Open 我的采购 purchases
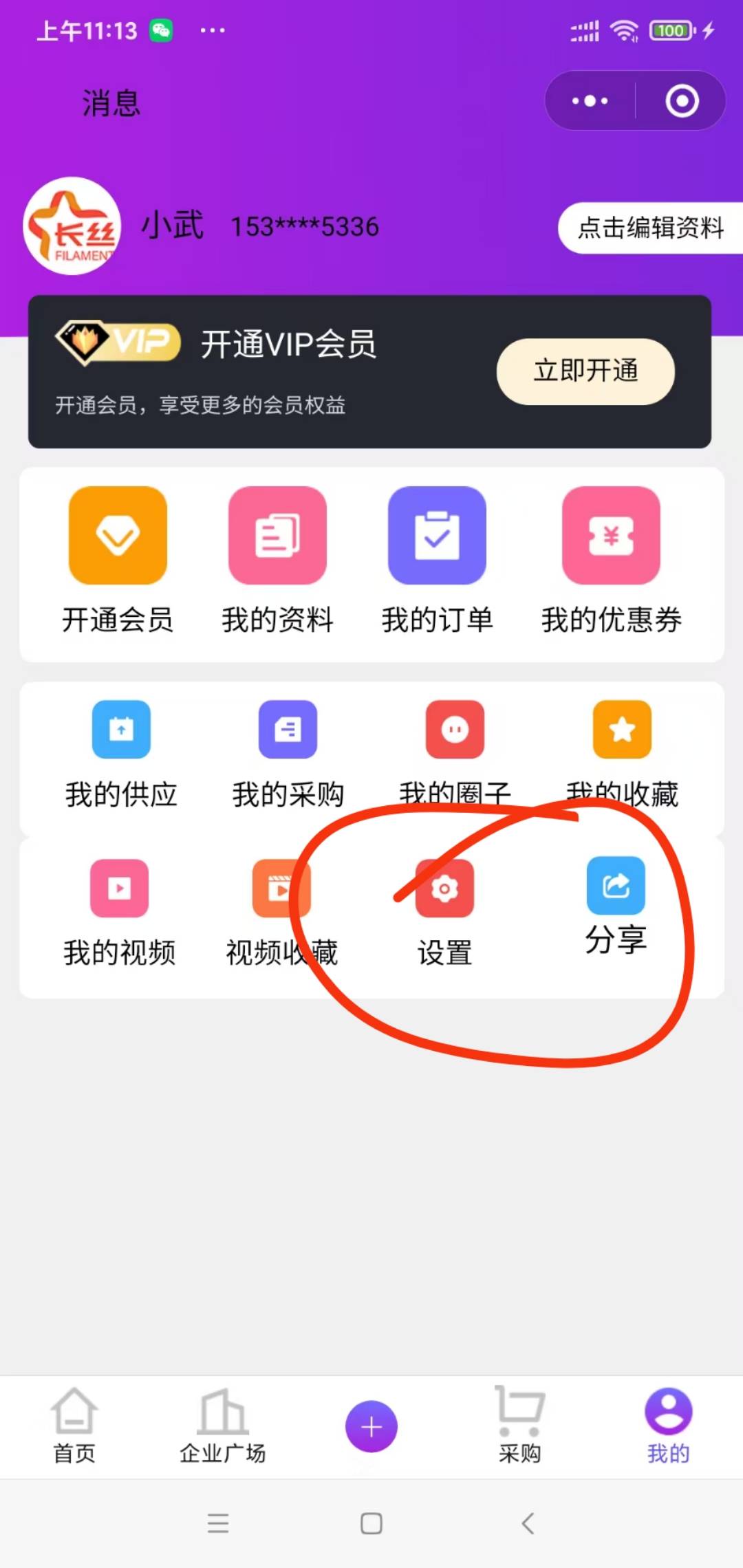 tap(288, 754)
